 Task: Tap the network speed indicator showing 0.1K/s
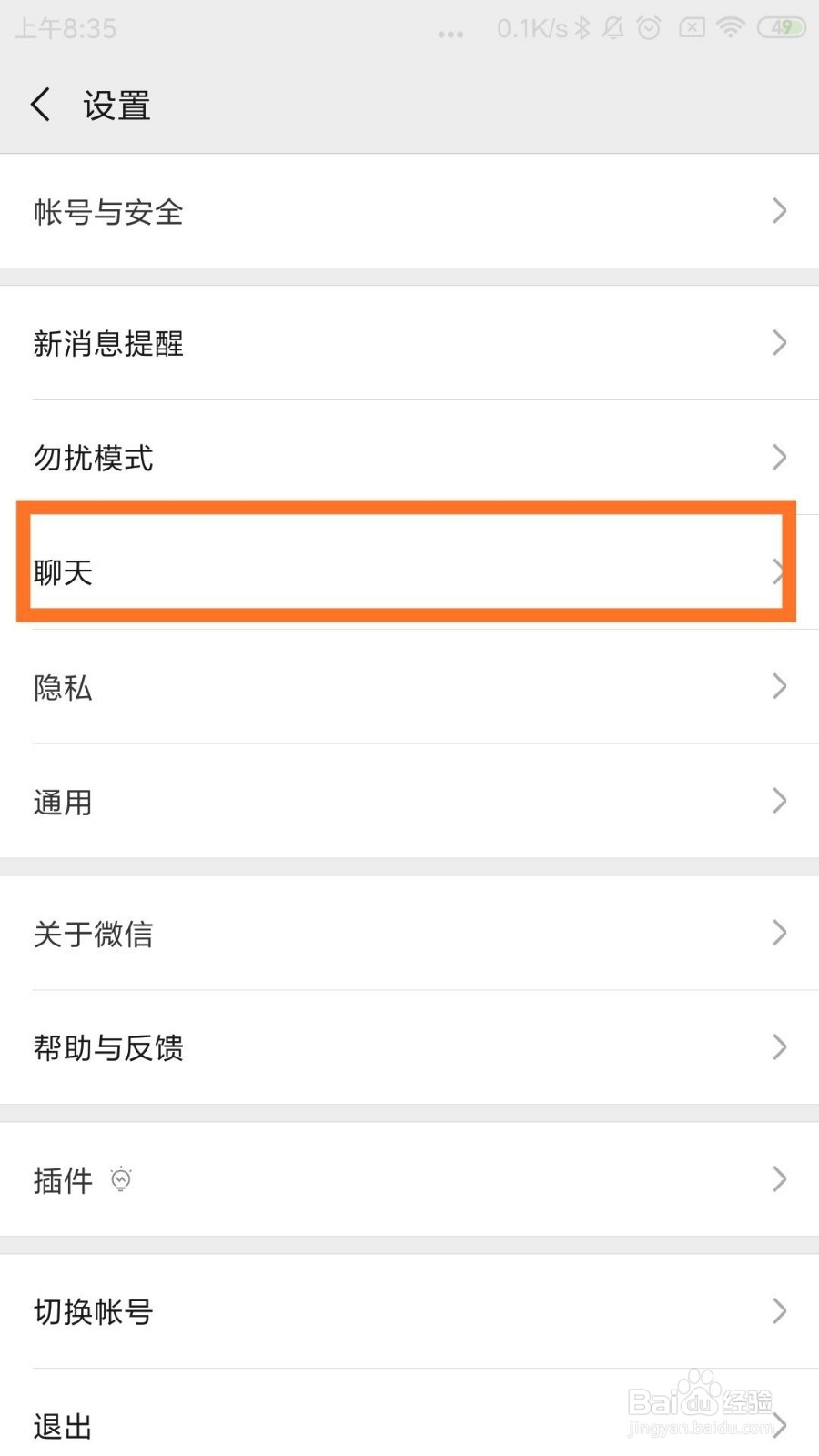click(531, 28)
